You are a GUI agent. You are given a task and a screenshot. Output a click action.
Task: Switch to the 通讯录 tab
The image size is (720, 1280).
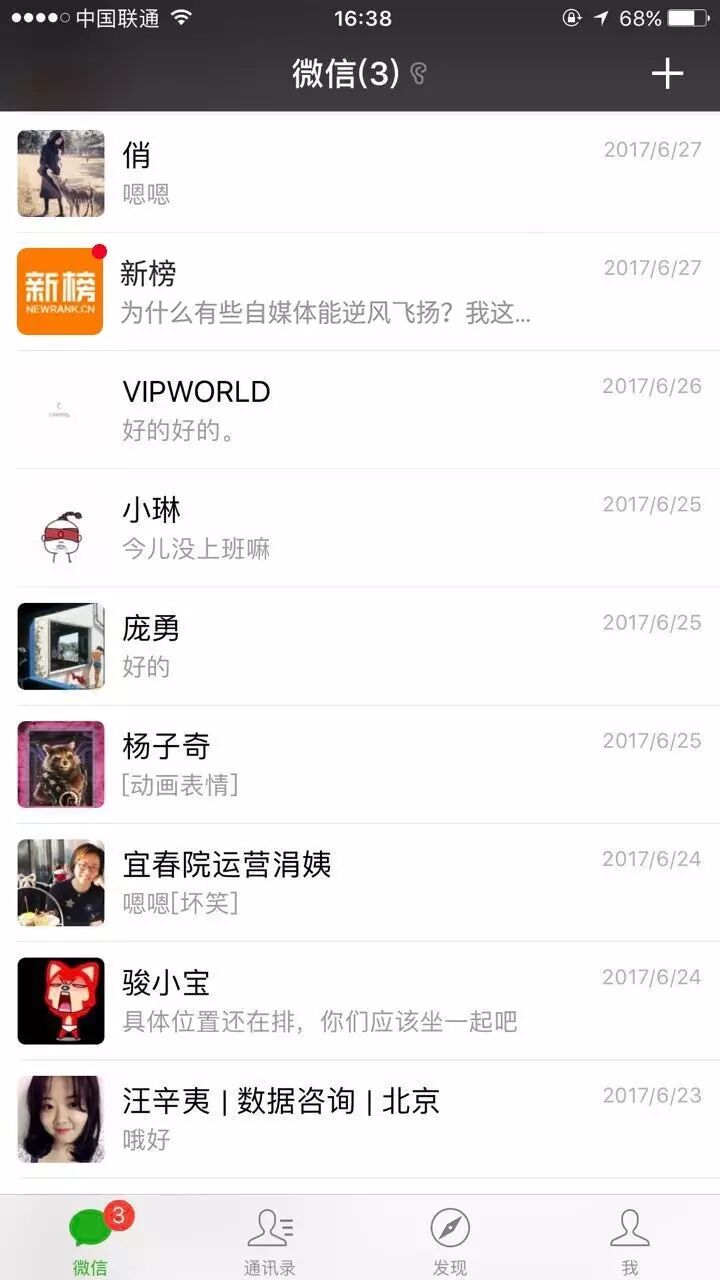(x=270, y=1240)
